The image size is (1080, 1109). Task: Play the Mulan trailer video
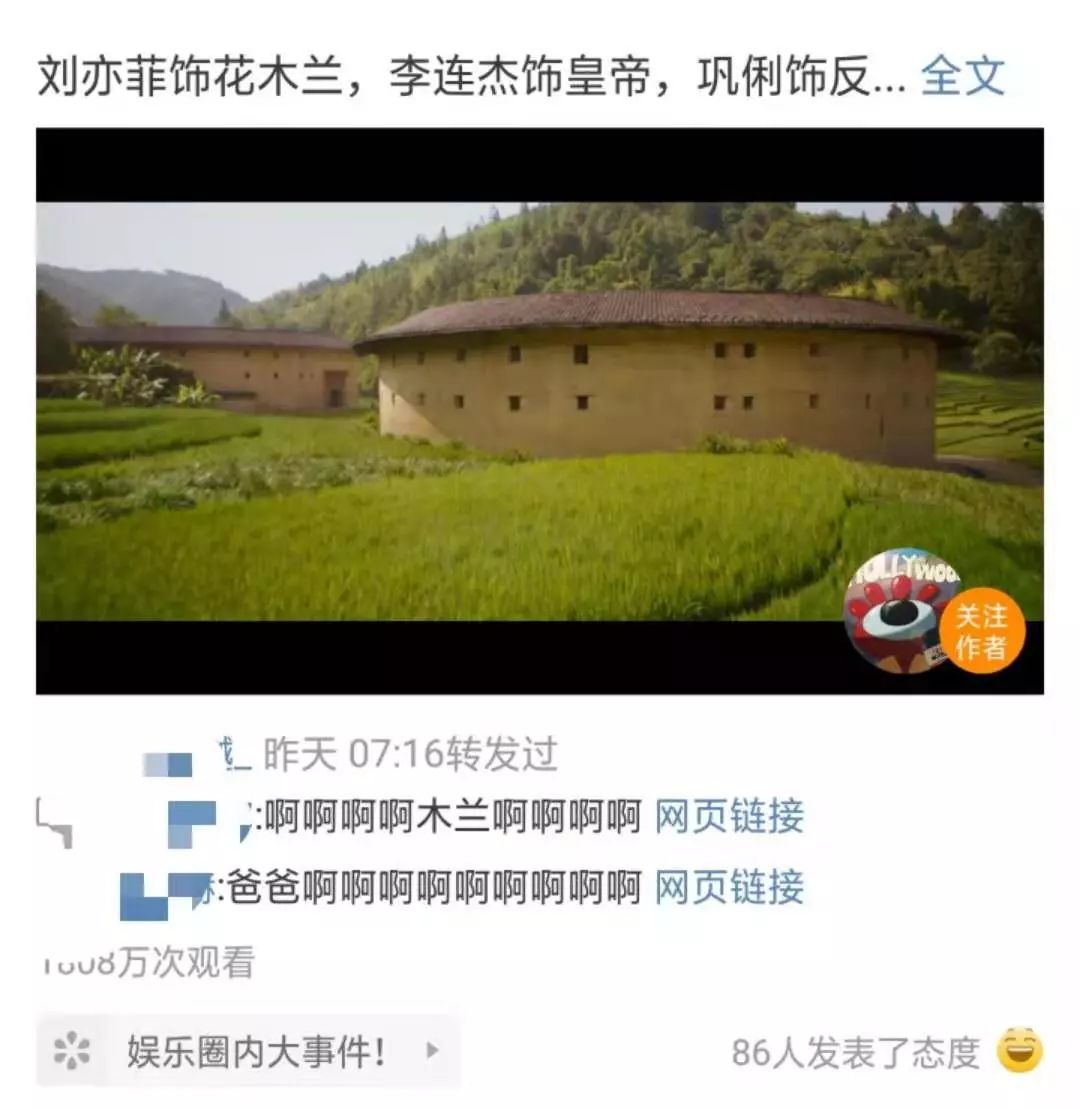coord(540,410)
